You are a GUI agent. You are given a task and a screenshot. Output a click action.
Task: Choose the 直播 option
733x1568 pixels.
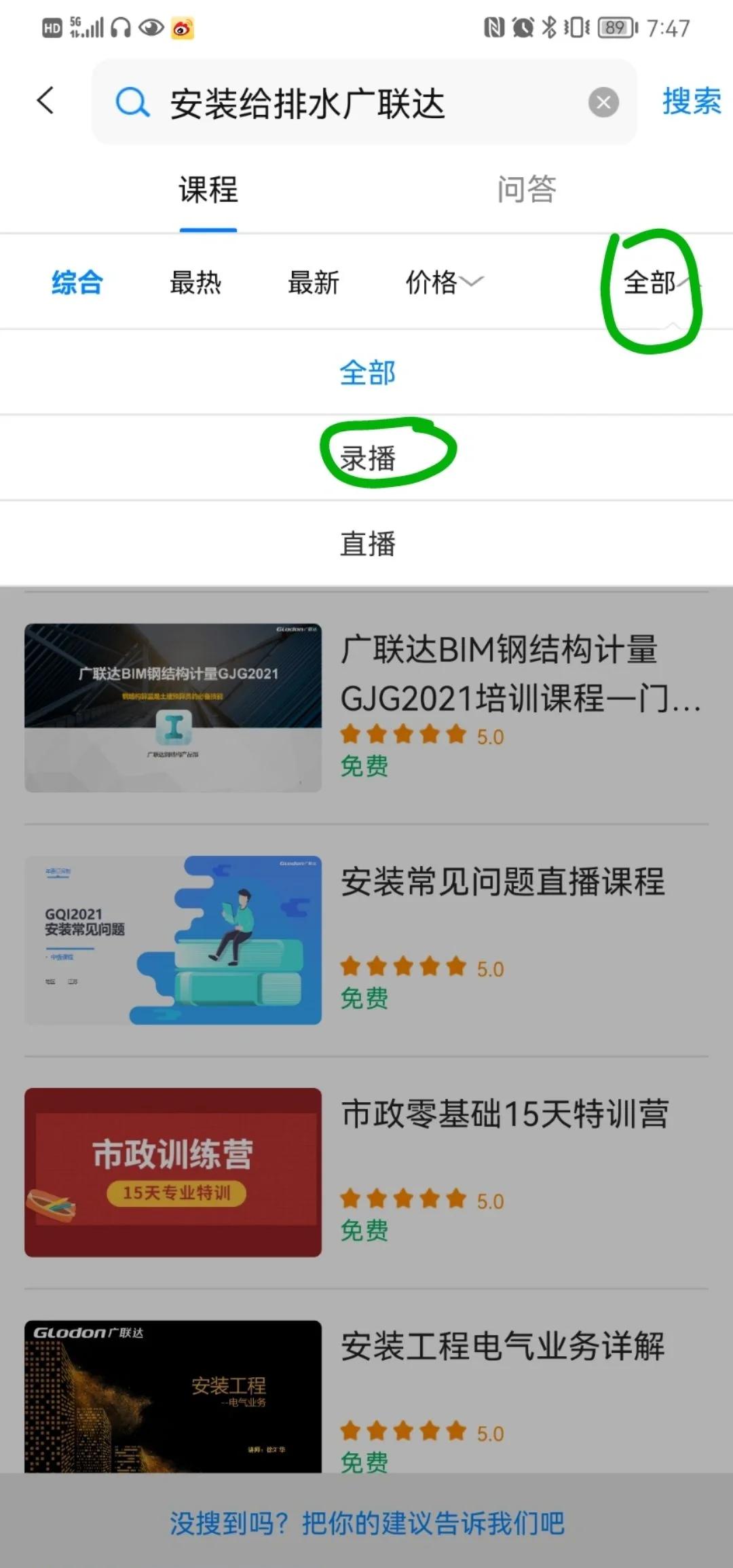pos(366,543)
